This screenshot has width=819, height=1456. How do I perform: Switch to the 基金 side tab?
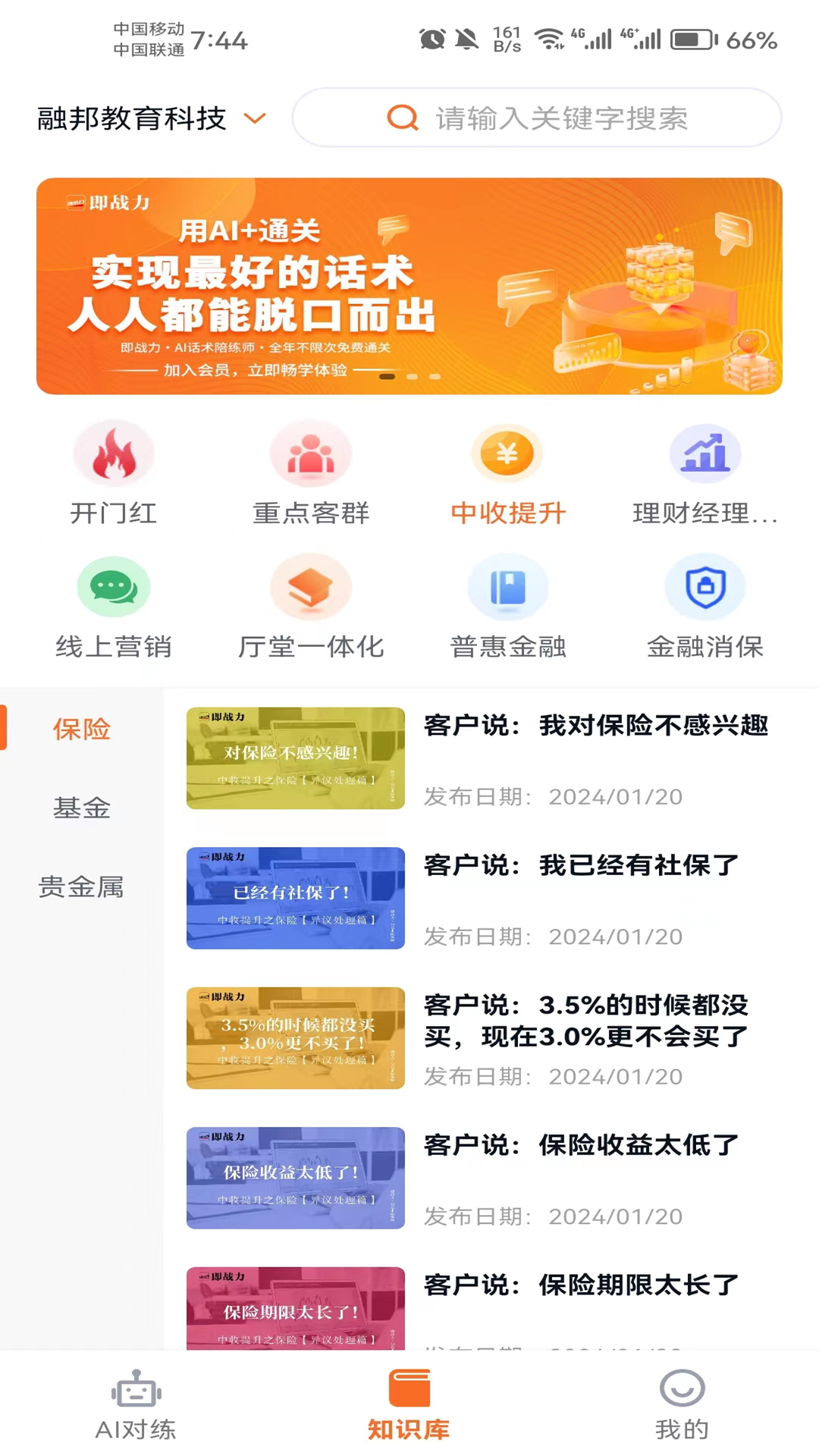[82, 808]
